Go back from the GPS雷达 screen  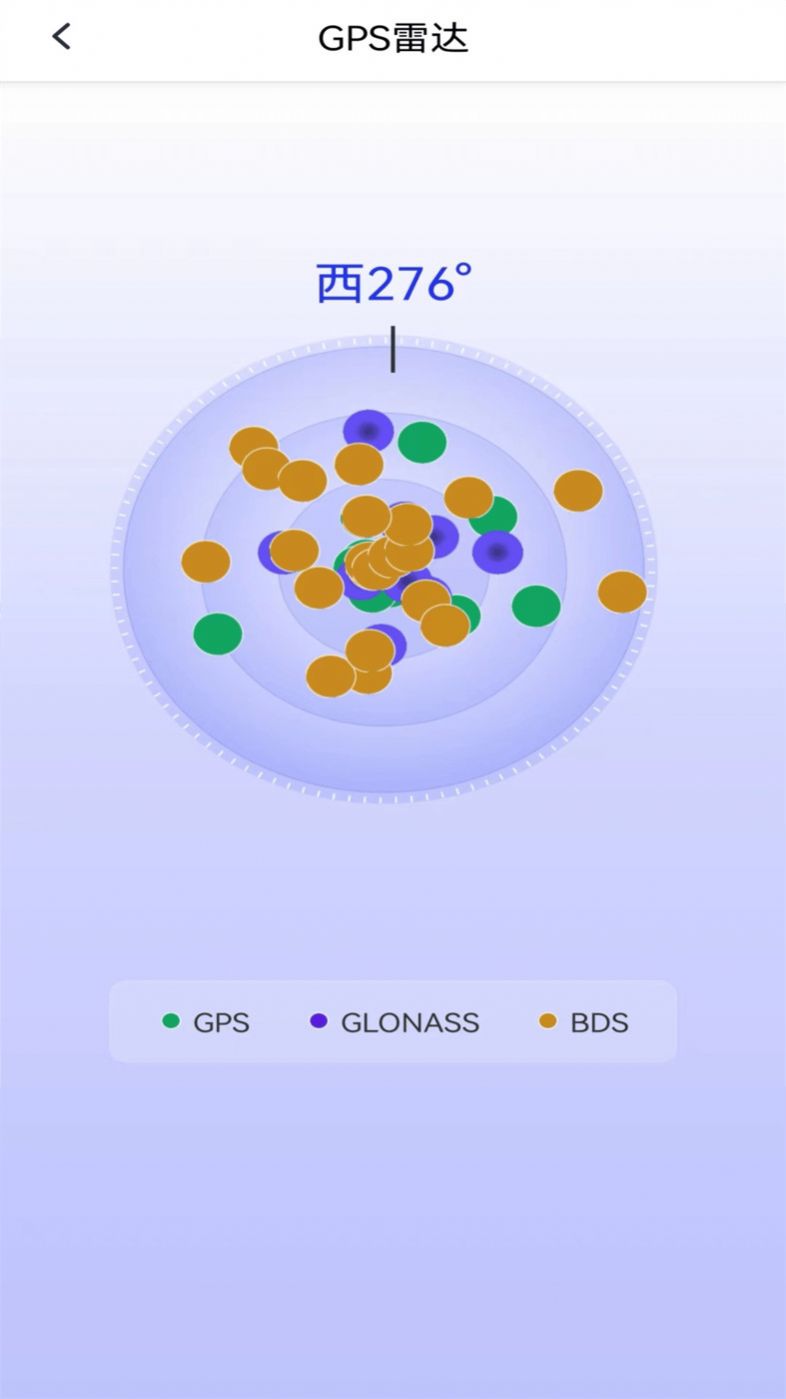(x=62, y=38)
